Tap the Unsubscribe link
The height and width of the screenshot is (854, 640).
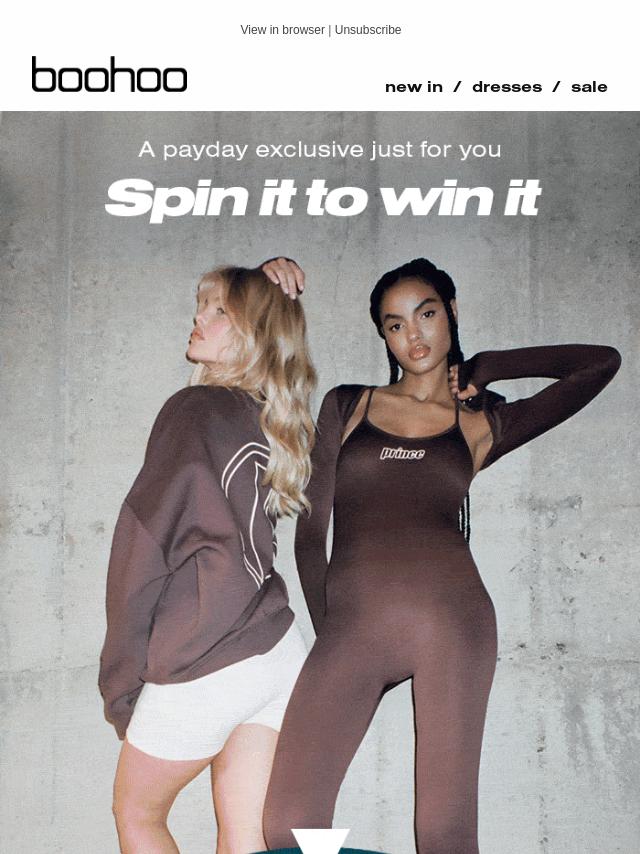(368, 30)
